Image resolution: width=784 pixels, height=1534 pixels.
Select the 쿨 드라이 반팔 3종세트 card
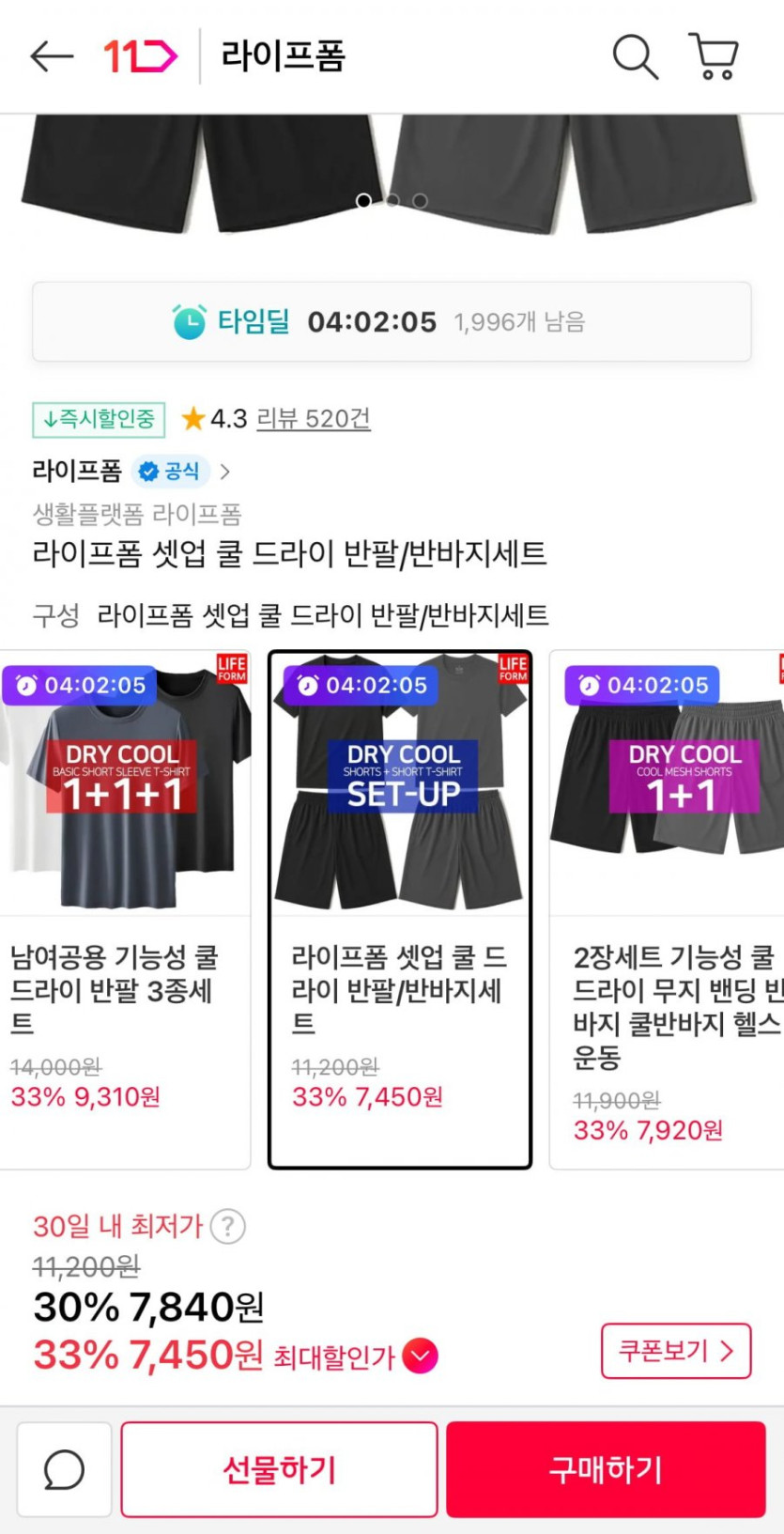(124, 908)
